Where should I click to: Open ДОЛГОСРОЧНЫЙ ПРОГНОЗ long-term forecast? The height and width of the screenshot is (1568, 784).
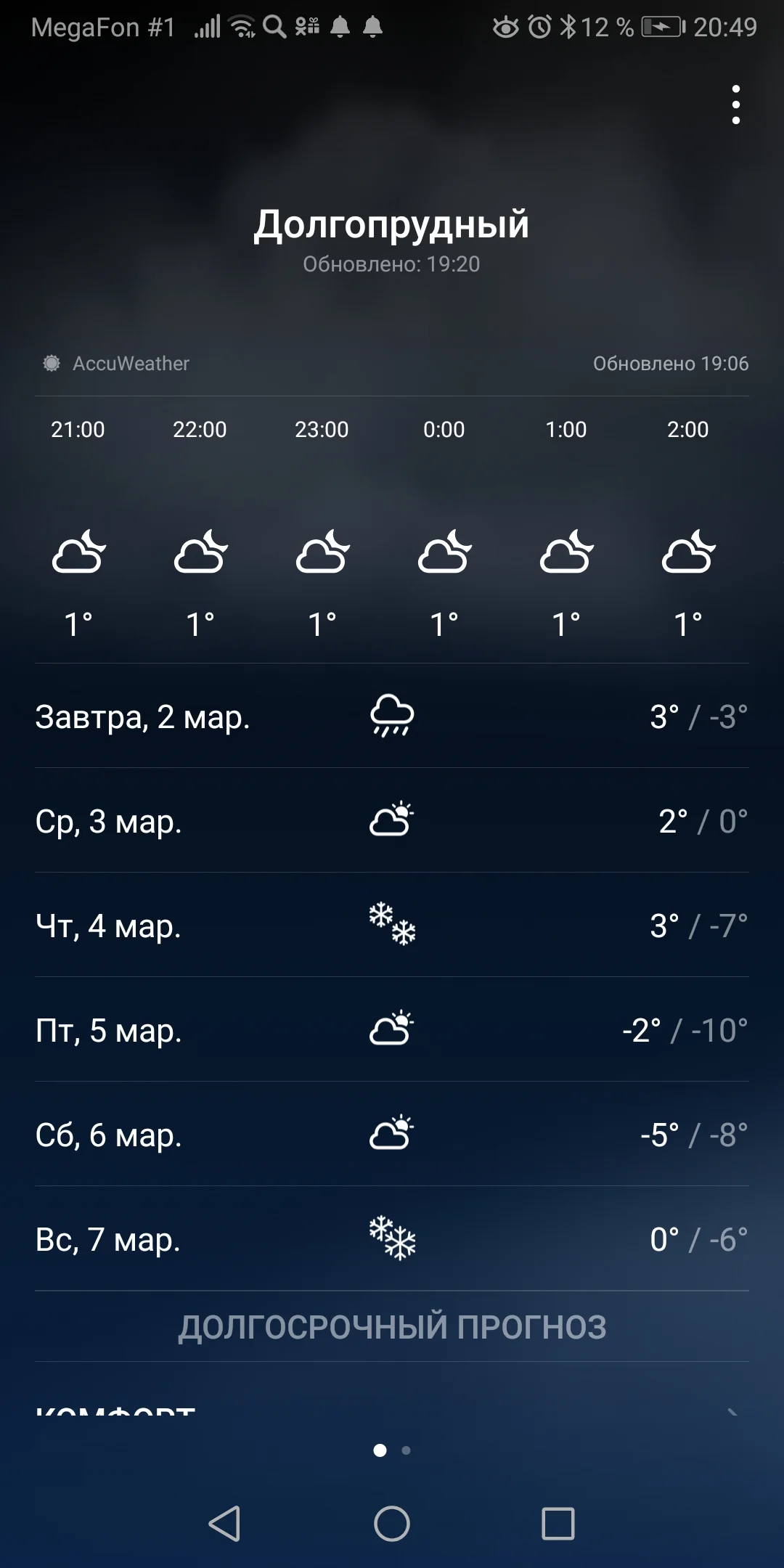pos(392,1327)
